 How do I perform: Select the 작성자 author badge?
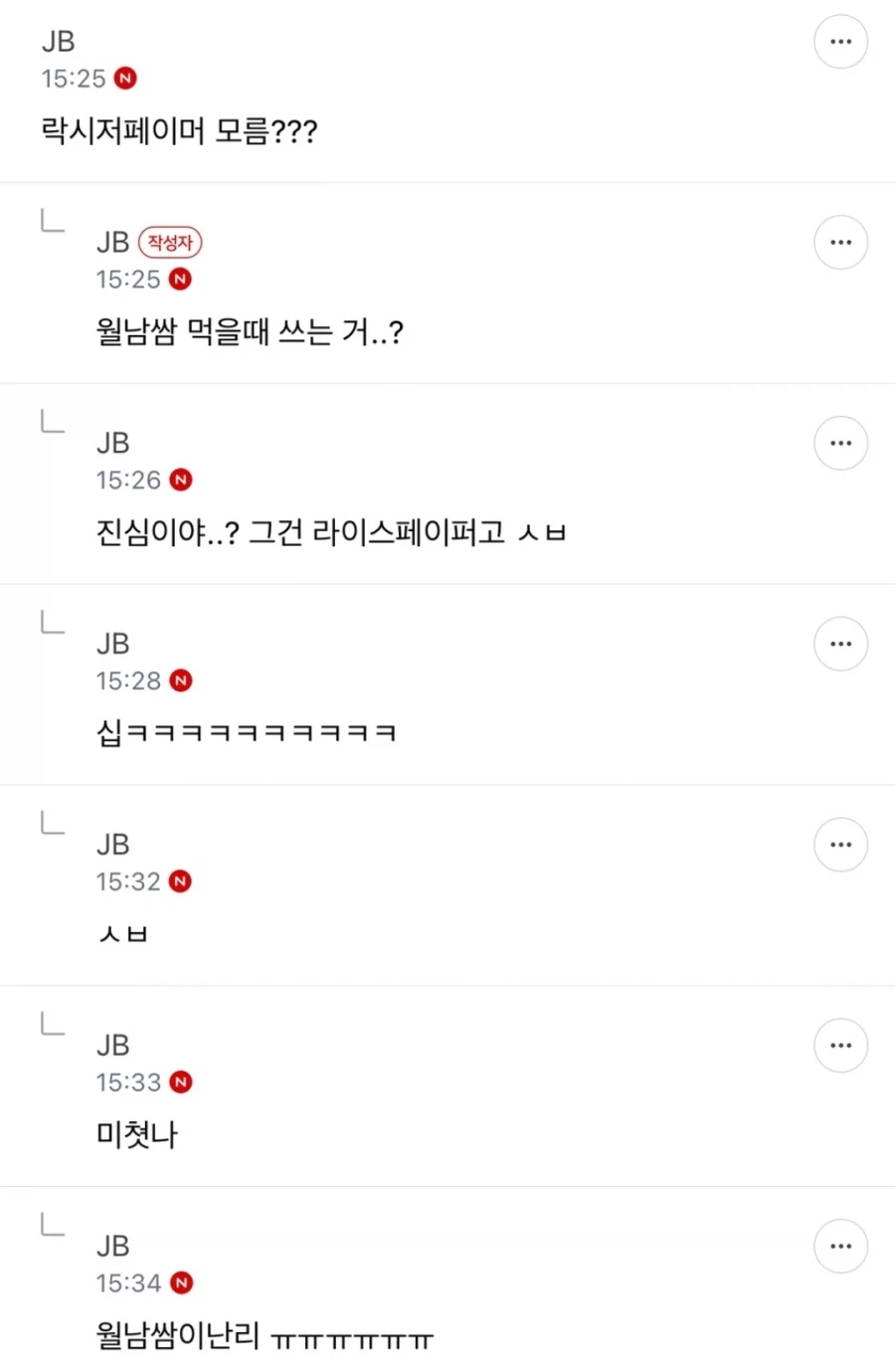[x=169, y=242]
